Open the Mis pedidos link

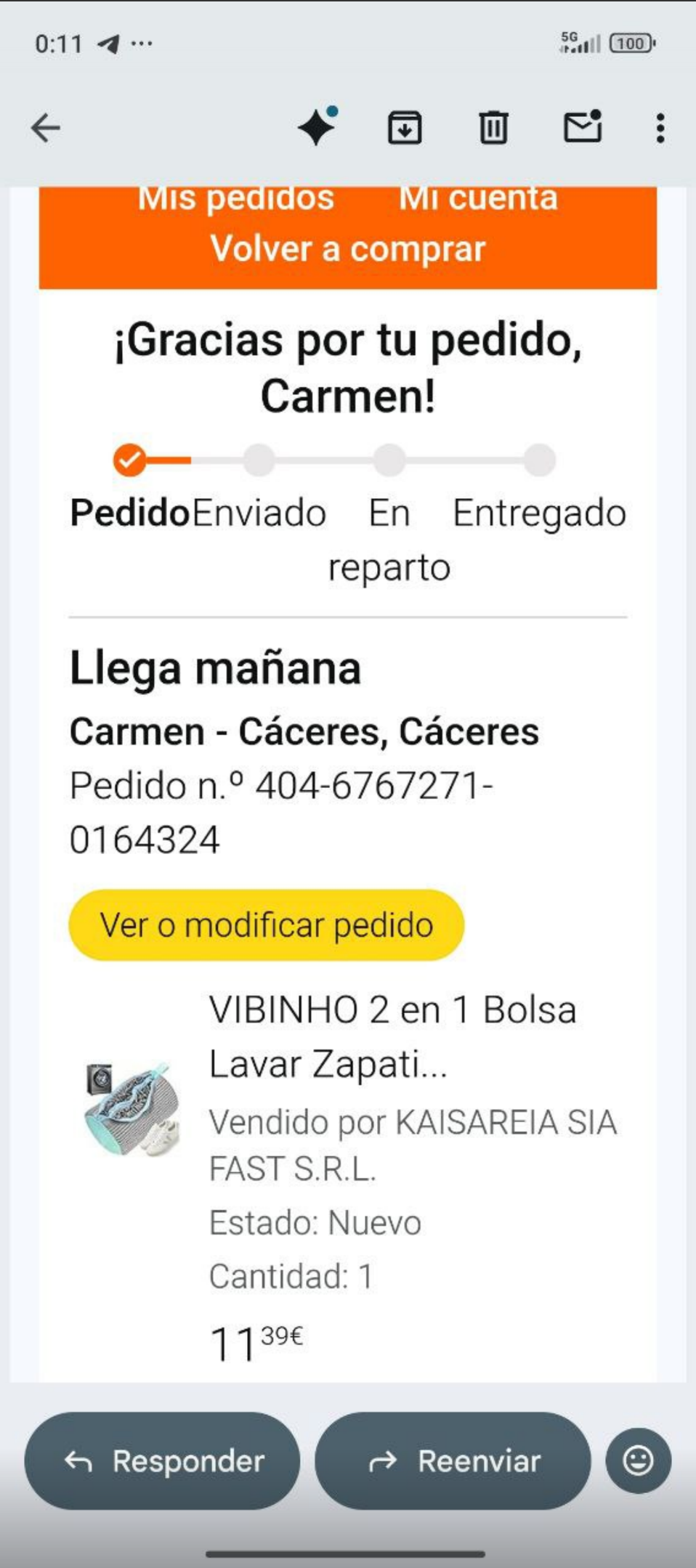[x=236, y=199]
